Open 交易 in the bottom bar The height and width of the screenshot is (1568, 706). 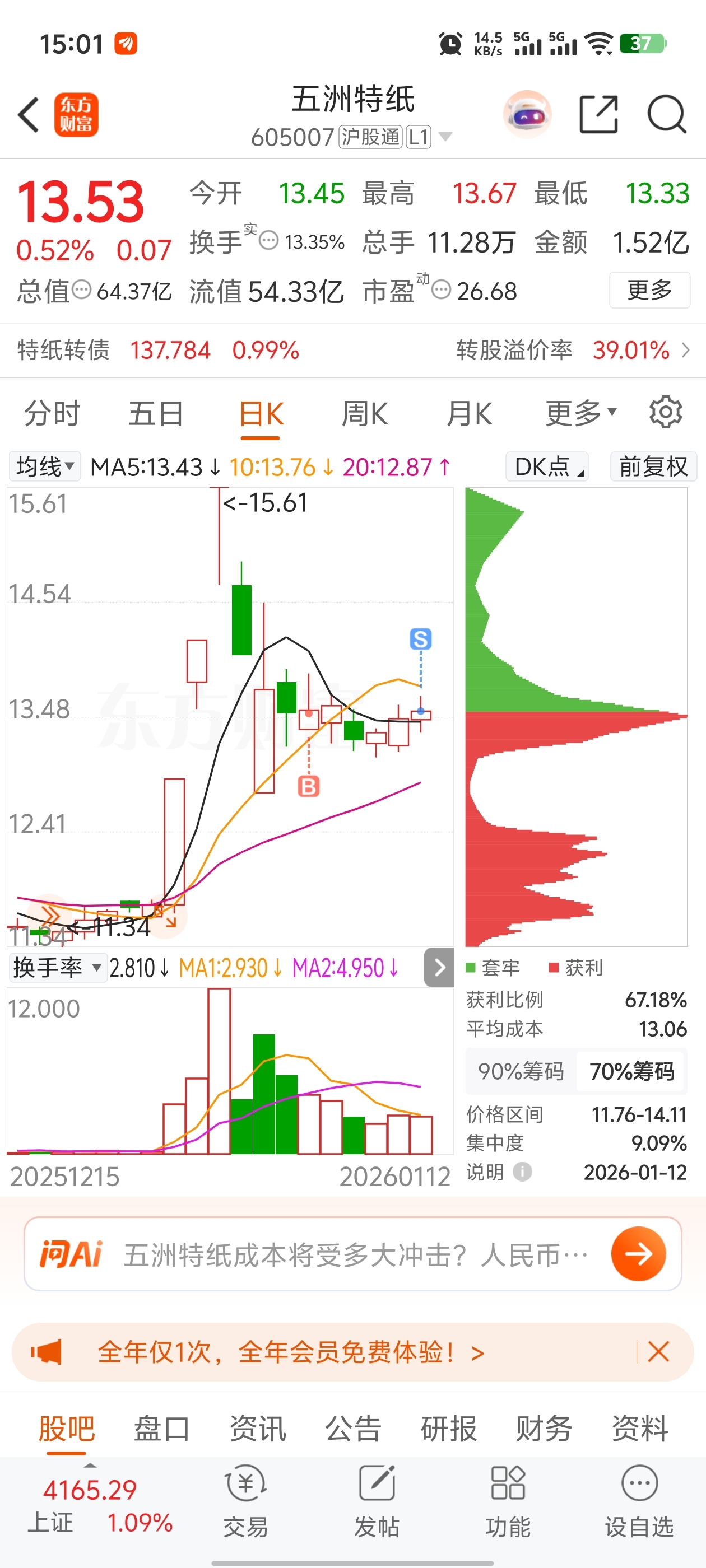point(245,1500)
